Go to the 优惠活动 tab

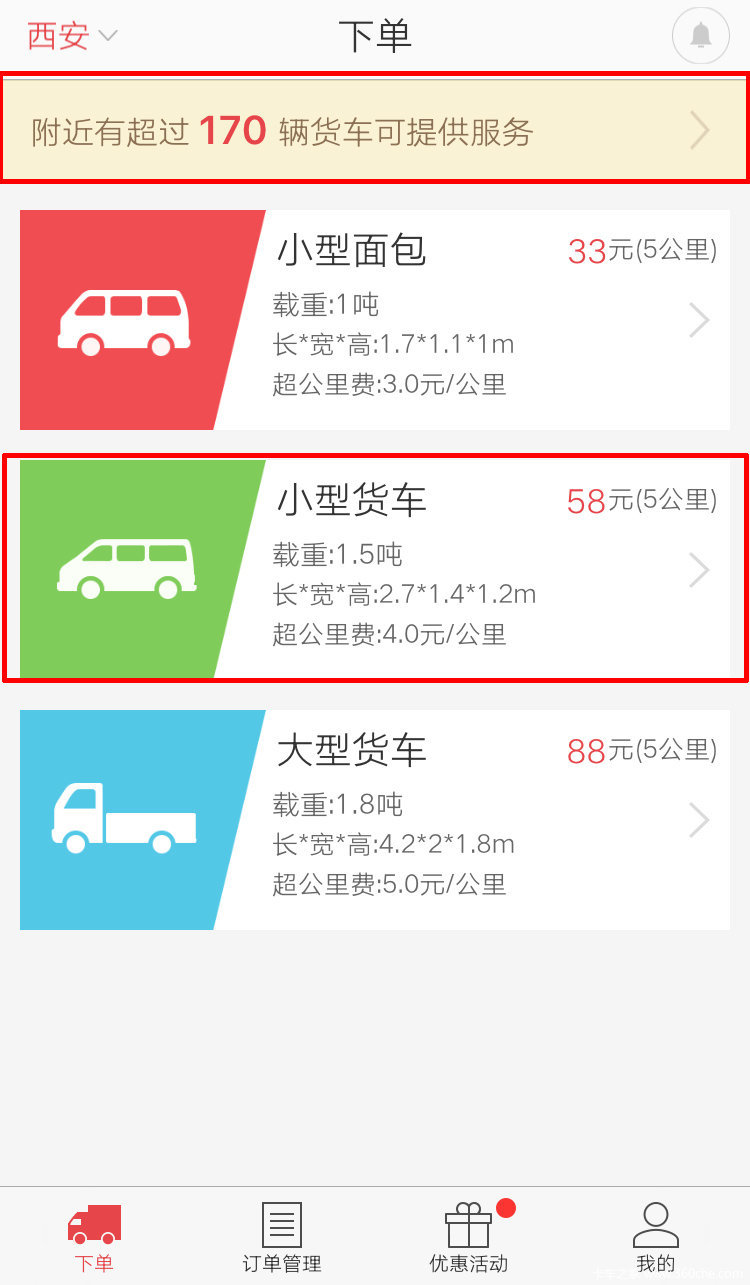[469, 1238]
